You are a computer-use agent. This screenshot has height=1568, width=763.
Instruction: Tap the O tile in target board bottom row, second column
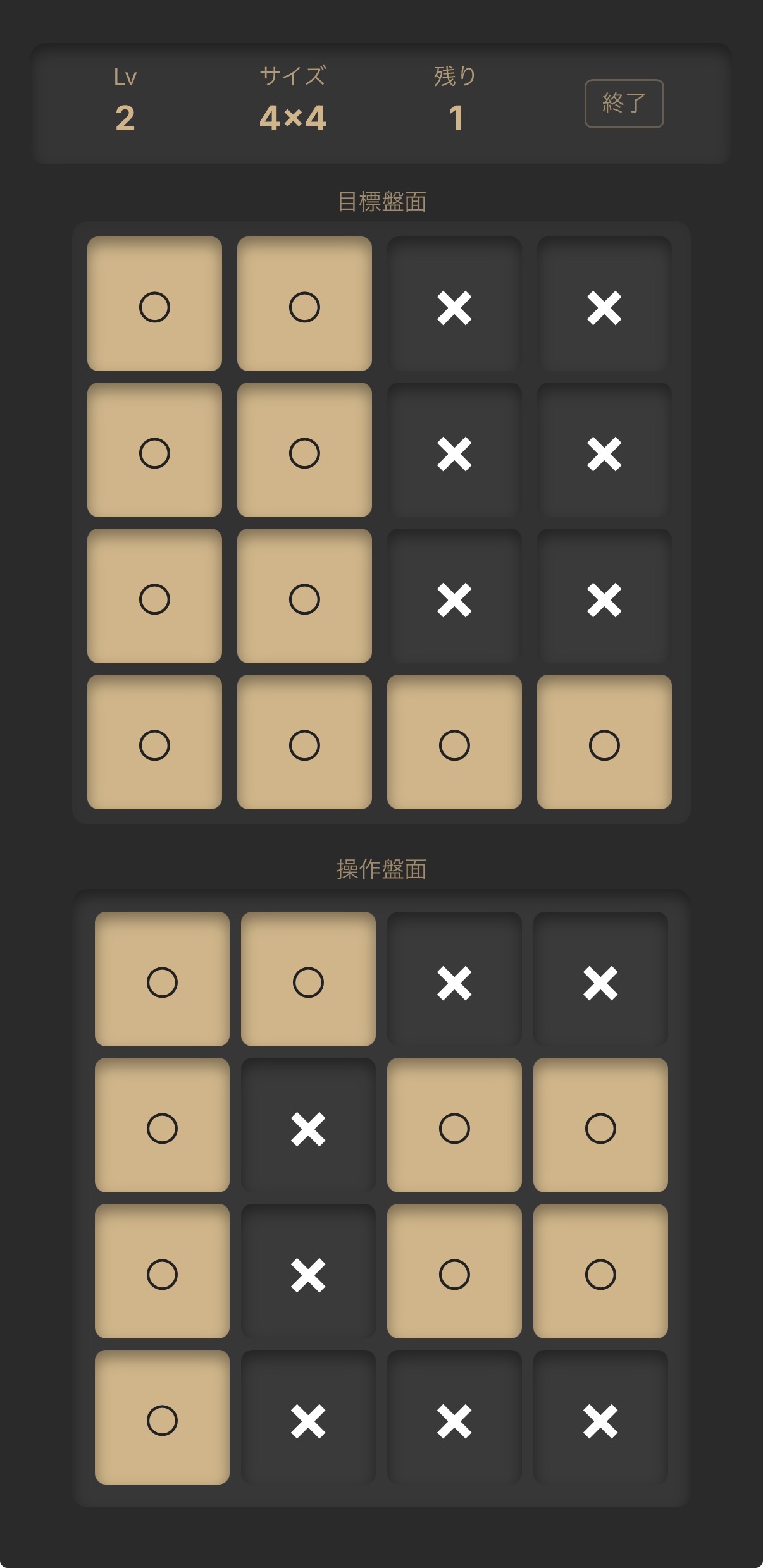(x=305, y=745)
